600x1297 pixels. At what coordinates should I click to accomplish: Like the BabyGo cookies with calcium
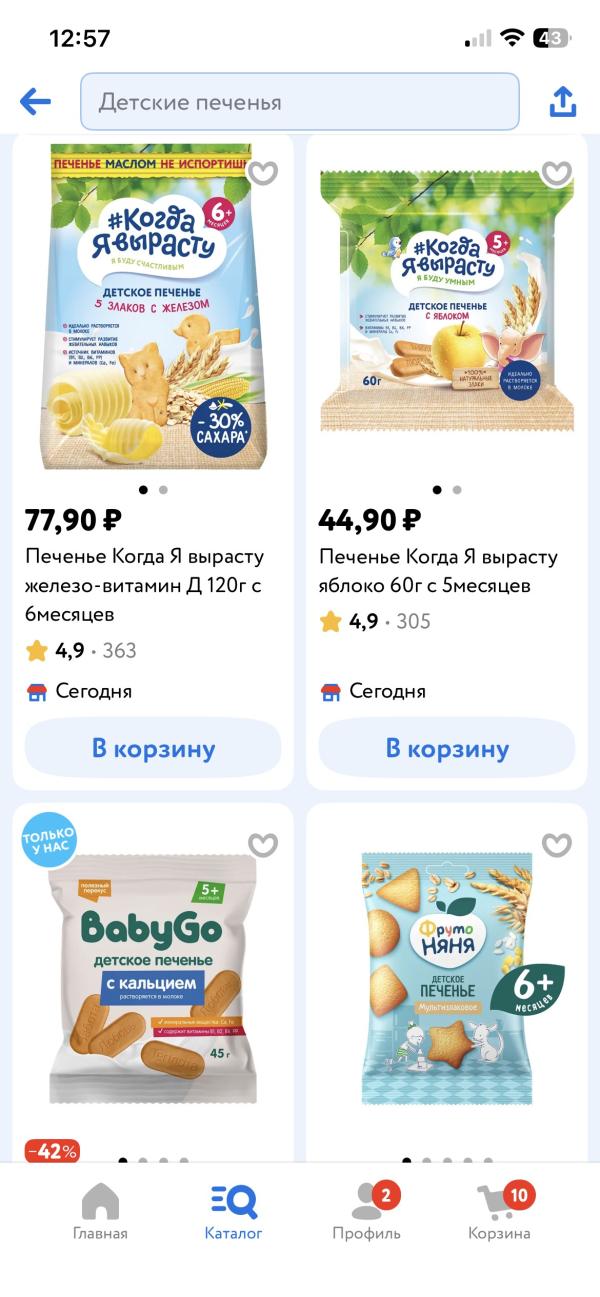coord(263,846)
